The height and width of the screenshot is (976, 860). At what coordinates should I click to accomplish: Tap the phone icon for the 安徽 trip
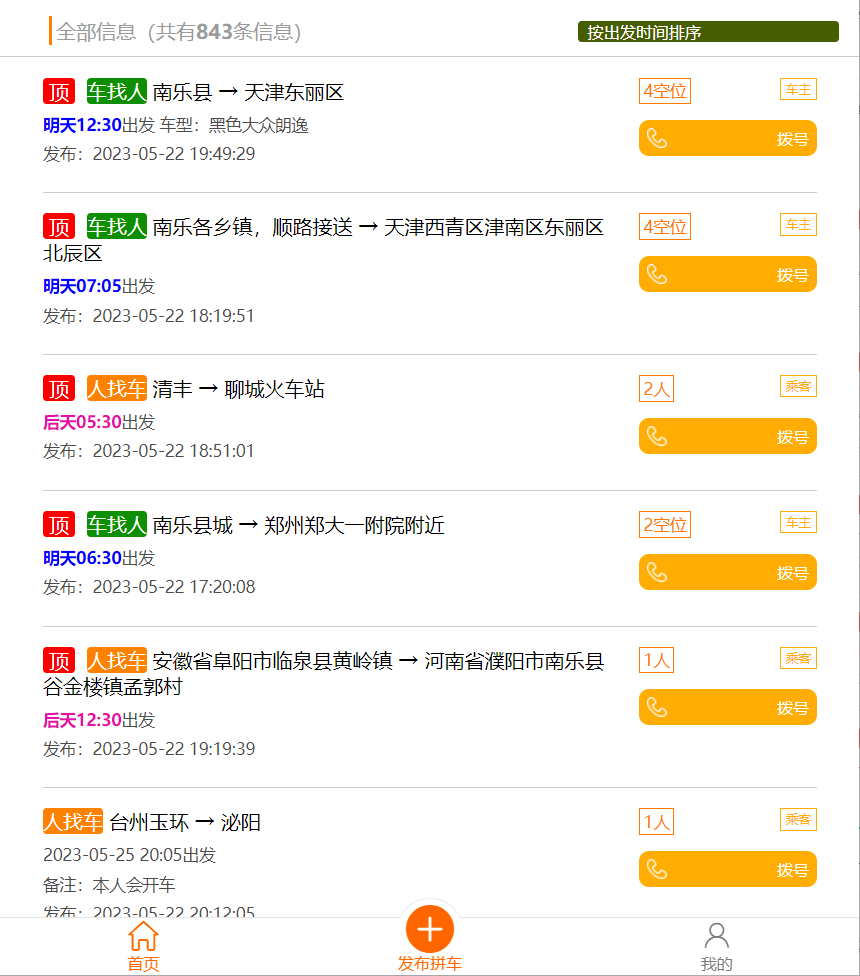pyautogui.click(x=657, y=706)
